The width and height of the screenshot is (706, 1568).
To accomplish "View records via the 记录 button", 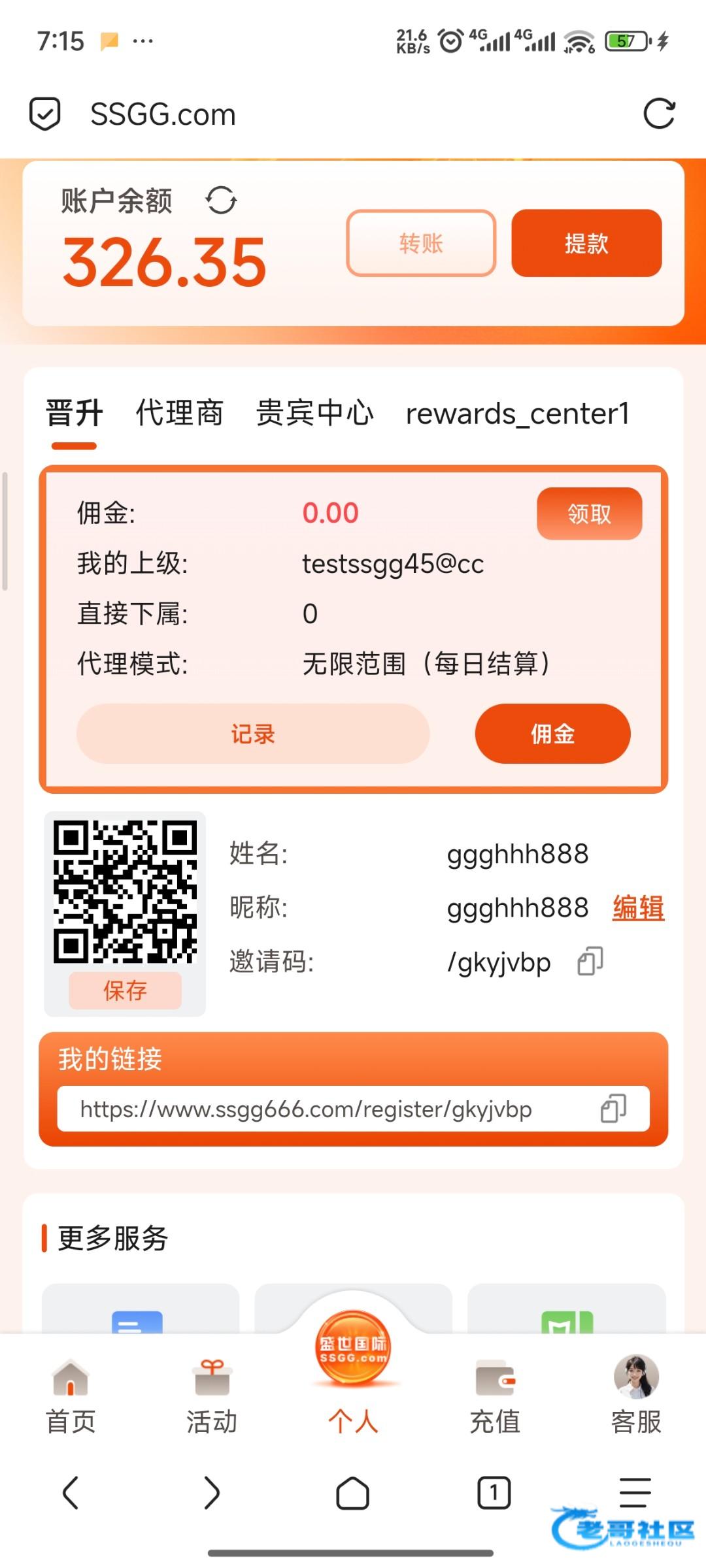I will tap(253, 734).
